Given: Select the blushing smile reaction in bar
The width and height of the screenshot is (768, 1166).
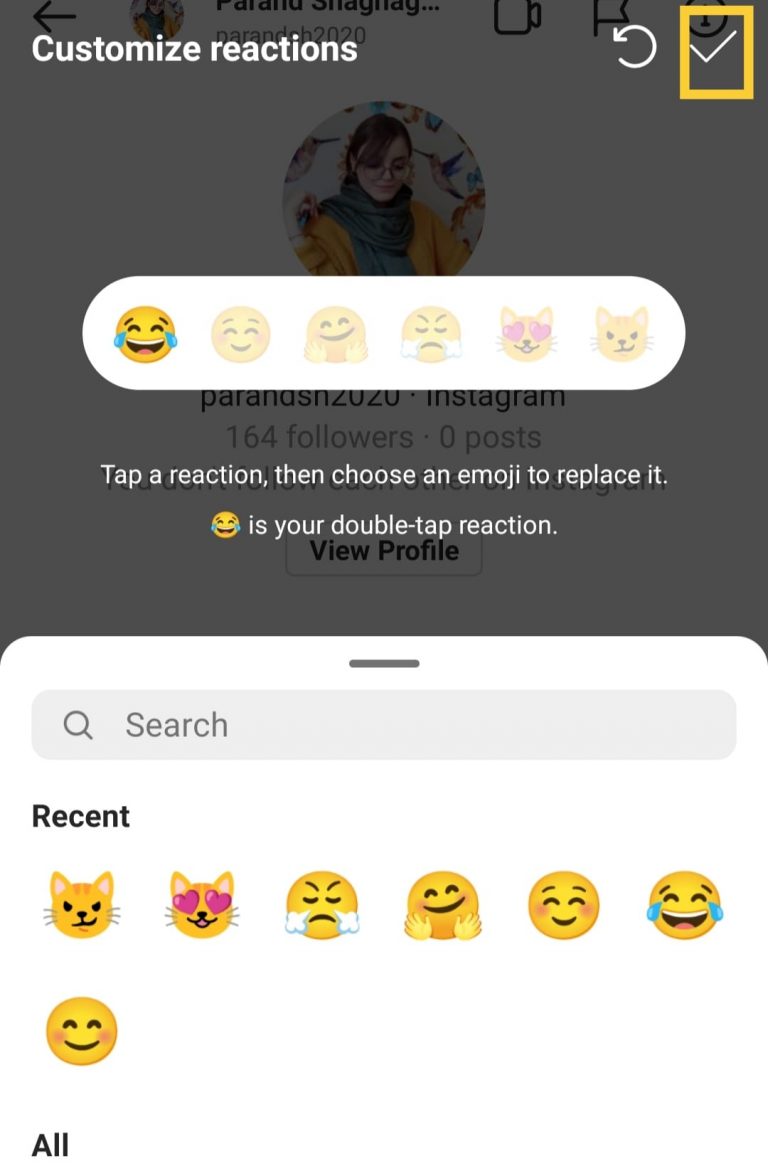Looking at the screenshot, I should (240, 333).
